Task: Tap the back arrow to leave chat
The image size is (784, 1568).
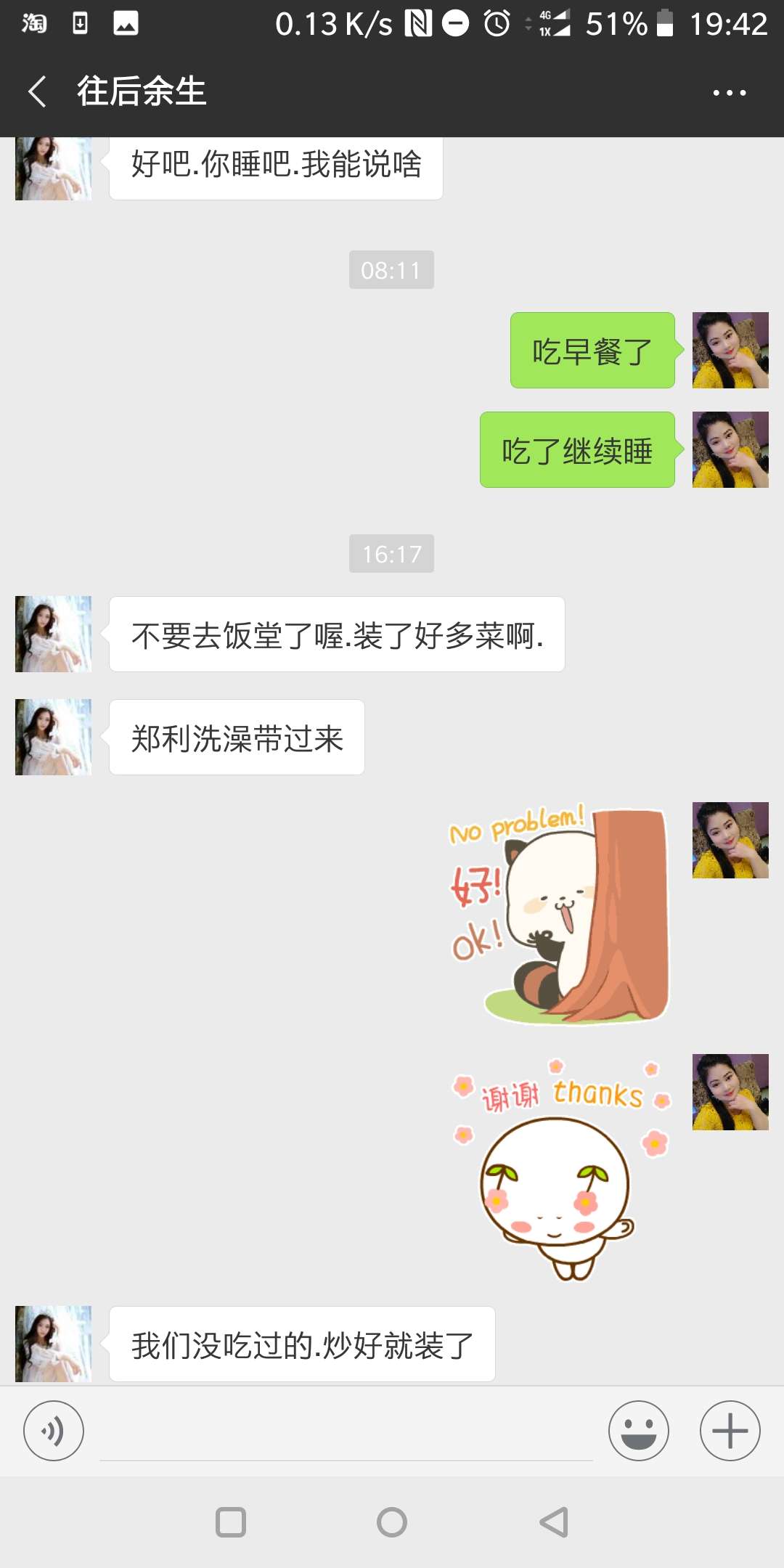Action: click(x=36, y=91)
